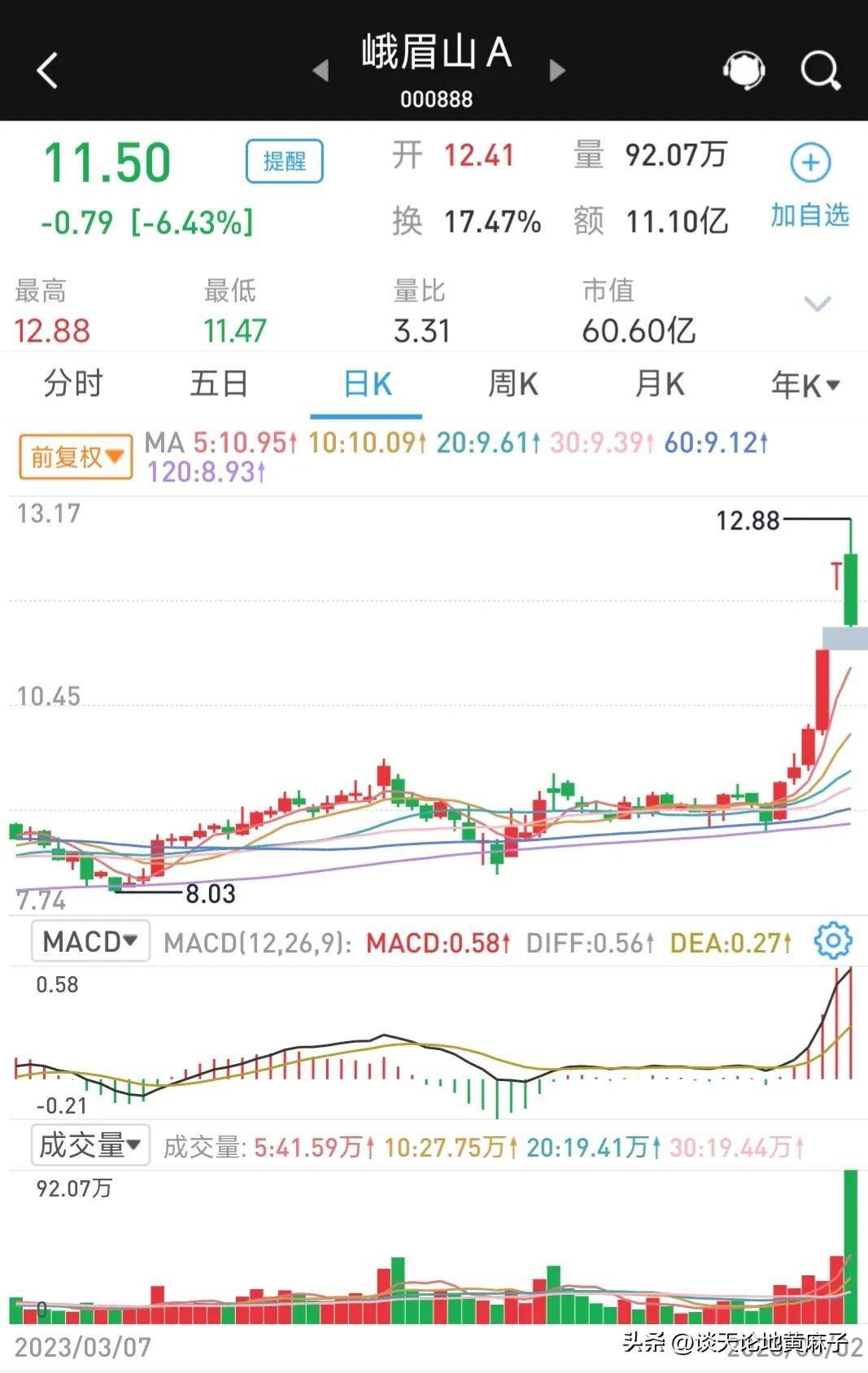Switch to the 周K chart tab
The image size is (868, 1373).
coord(513,384)
